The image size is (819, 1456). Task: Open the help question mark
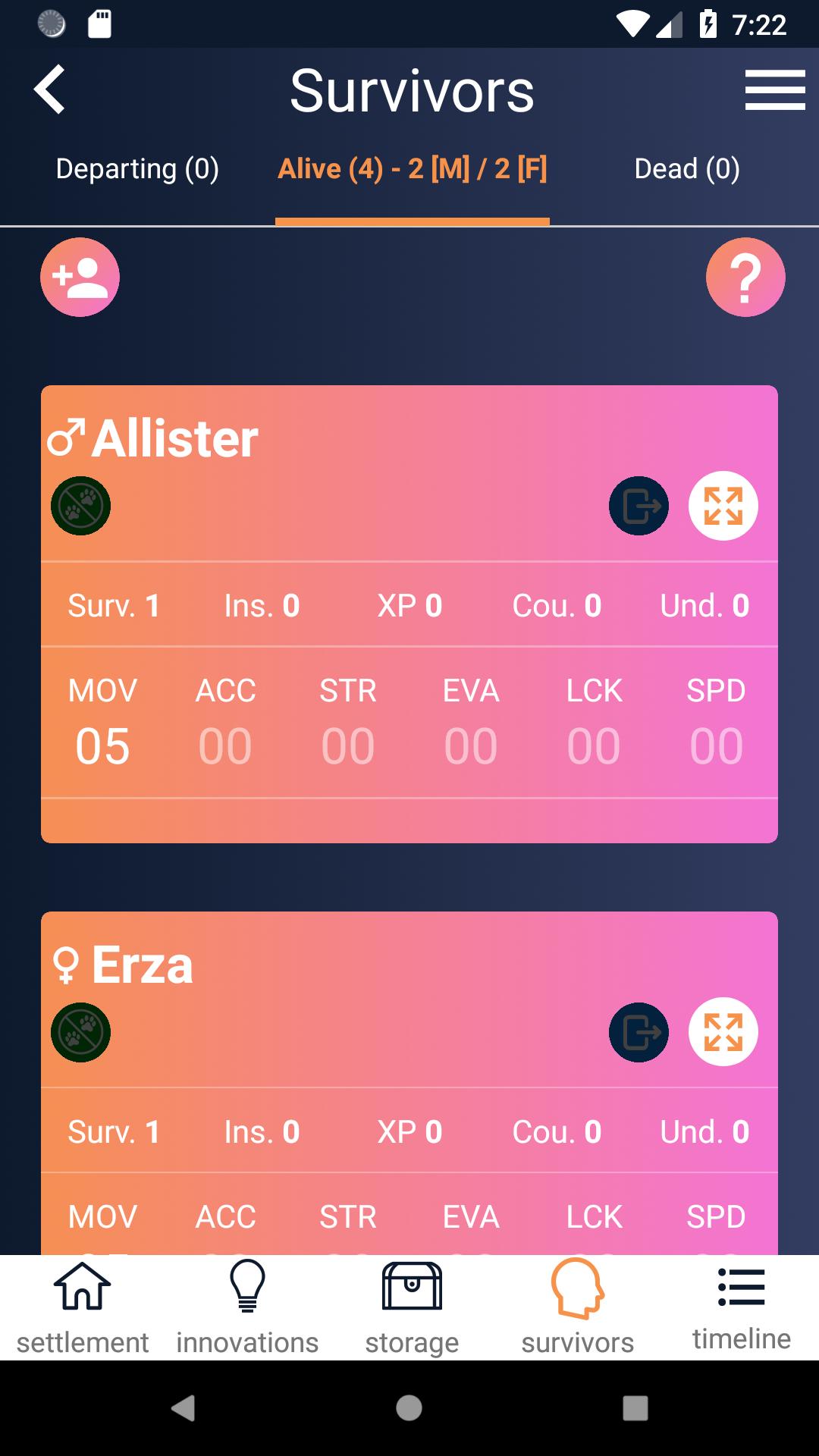click(x=745, y=278)
